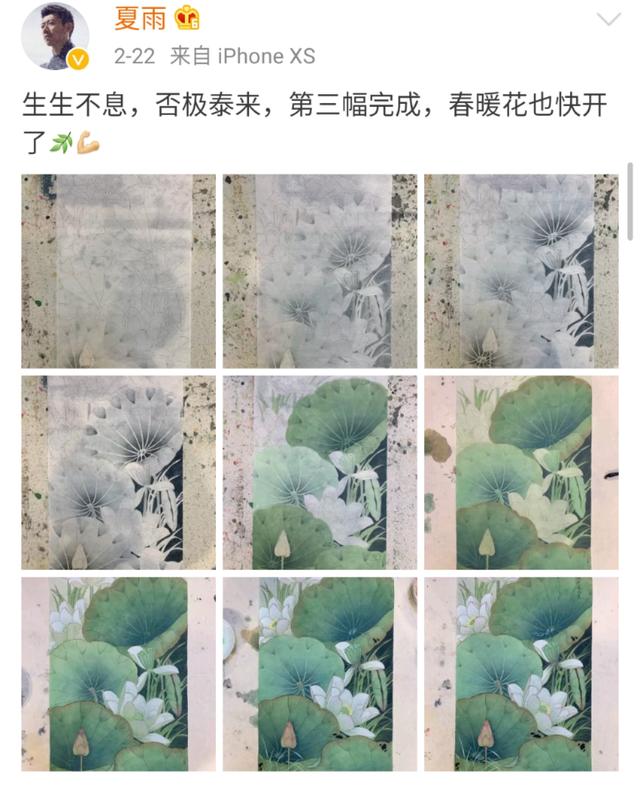Open the seventh photo of finished lotus painting
The height and width of the screenshot is (789, 640).
pyautogui.click(x=118, y=673)
